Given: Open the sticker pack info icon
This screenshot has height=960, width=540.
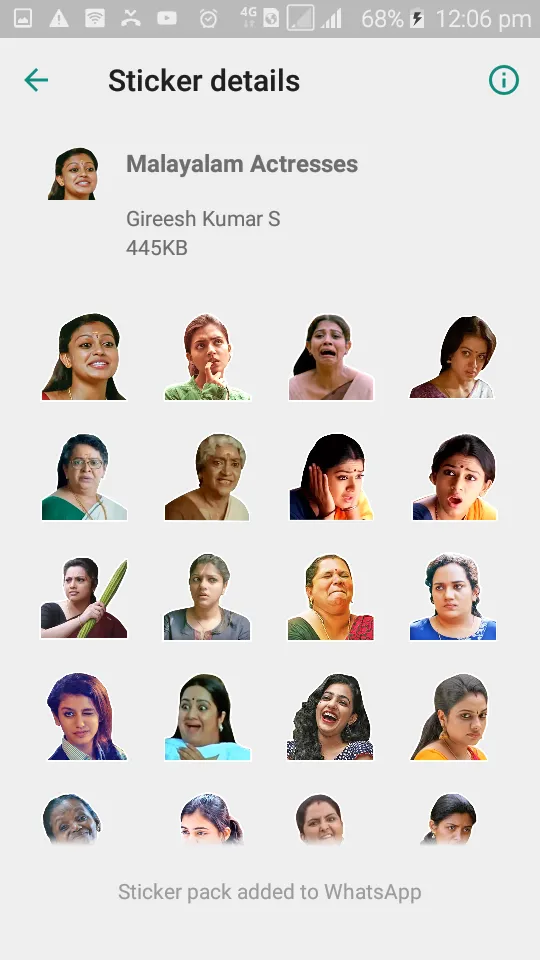Looking at the screenshot, I should [x=503, y=80].
